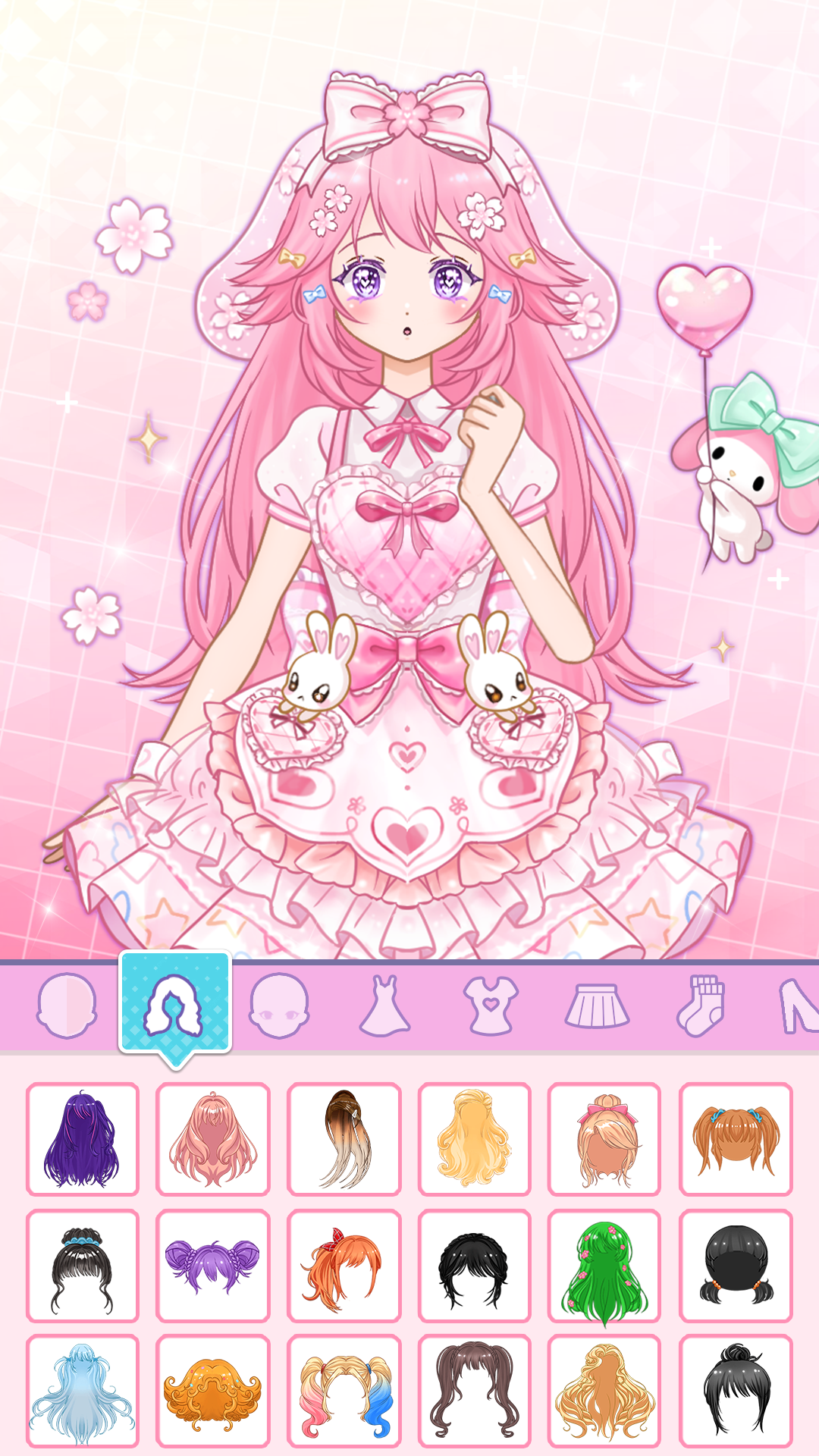
Task: Pick the blonde pink-blue pigtails hairstyle
Action: [344, 1391]
